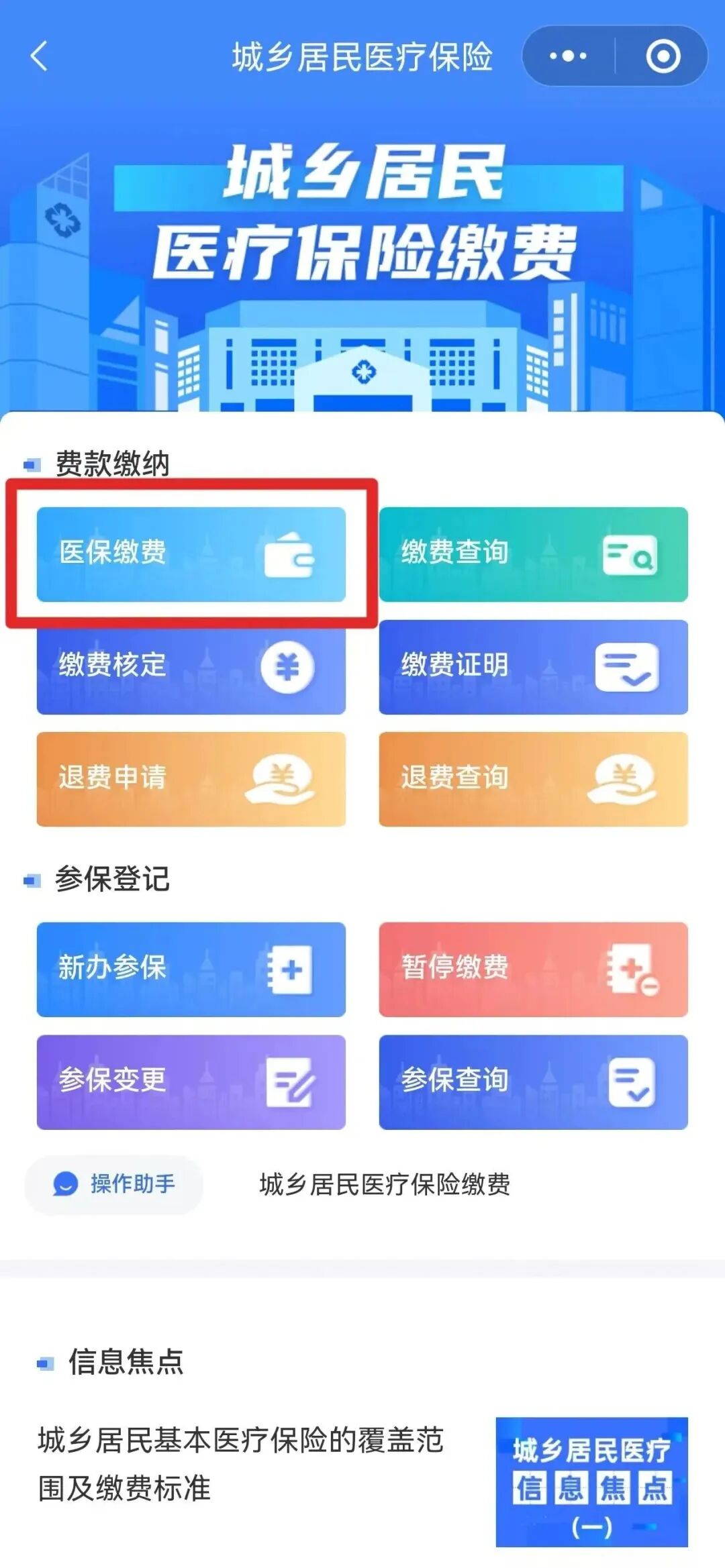Open the mini program more-options menu
This screenshot has width=725, height=1568.
pos(568,56)
